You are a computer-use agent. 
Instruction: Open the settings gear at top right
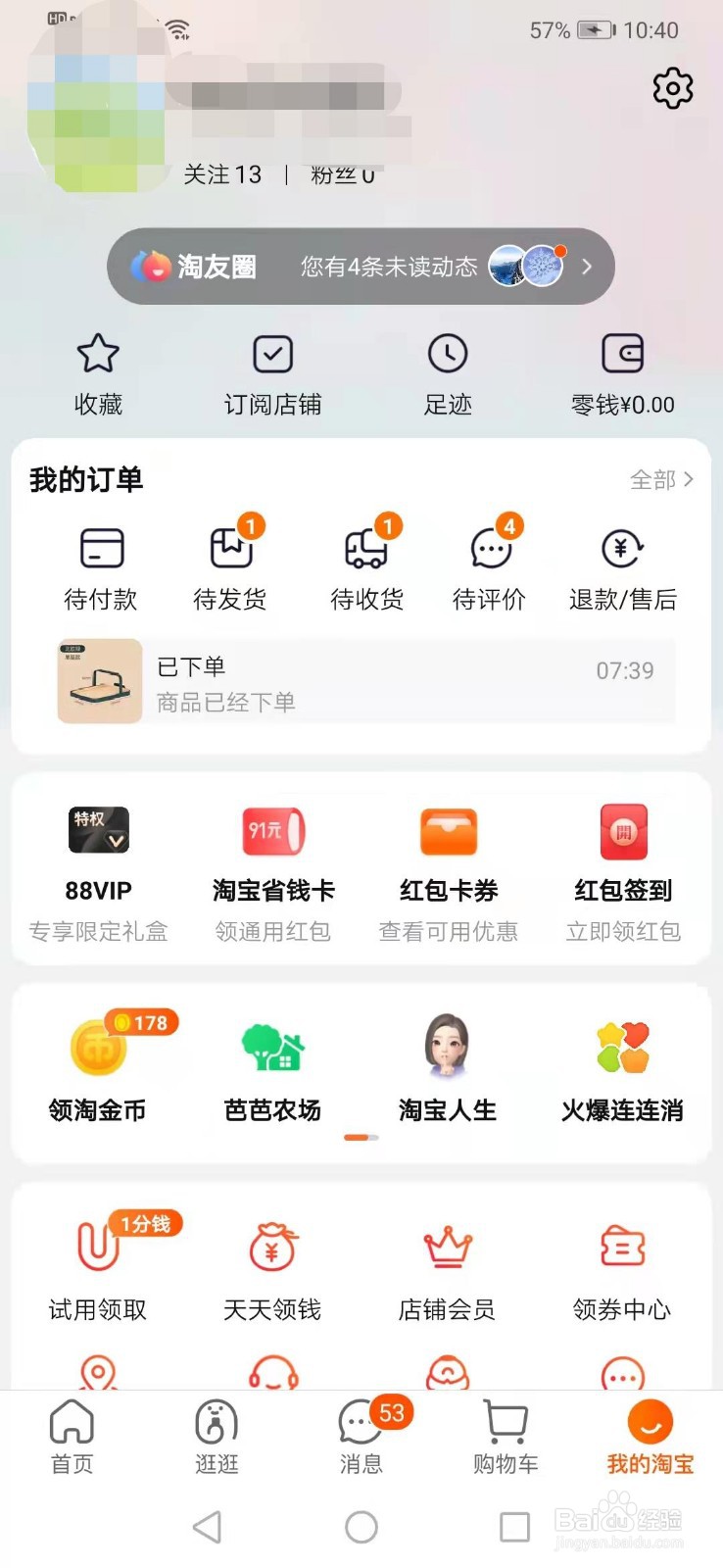click(x=672, y=88)
